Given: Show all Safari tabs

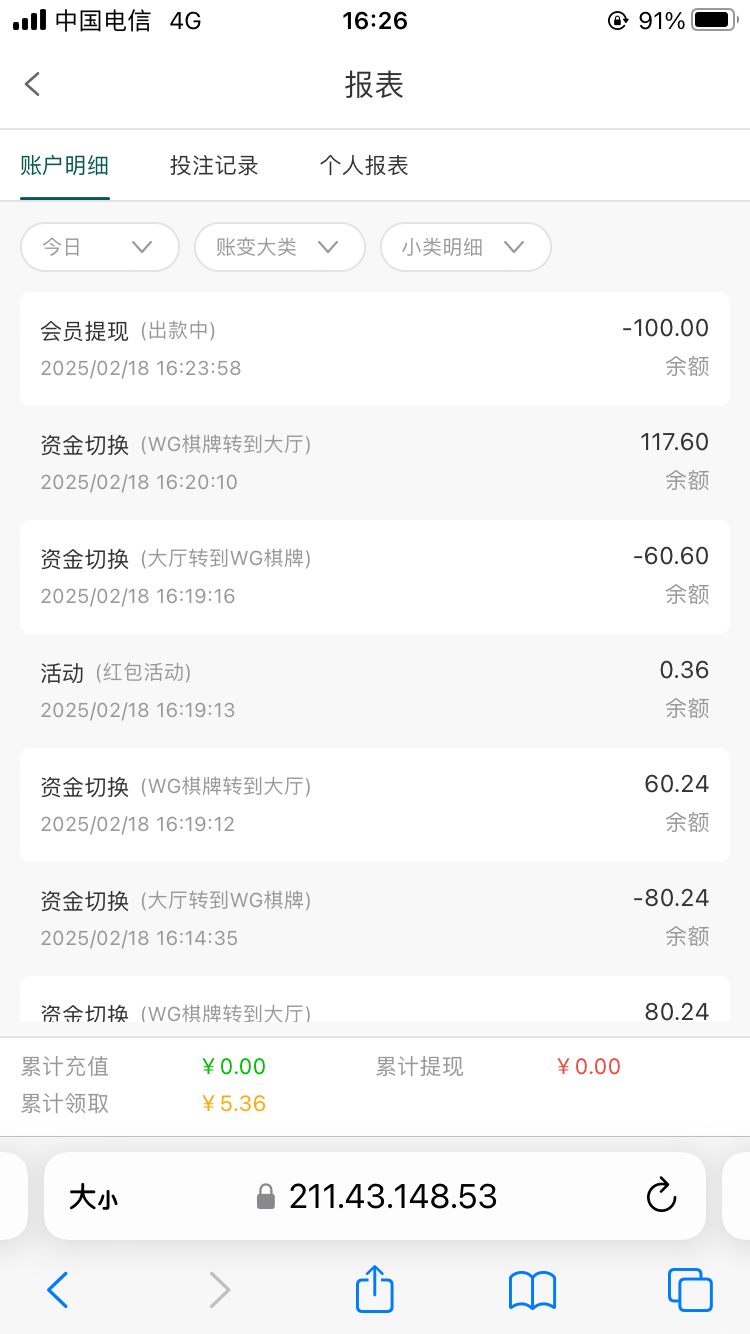Looking at the screenshot, I should click(x=689, y=1290).
